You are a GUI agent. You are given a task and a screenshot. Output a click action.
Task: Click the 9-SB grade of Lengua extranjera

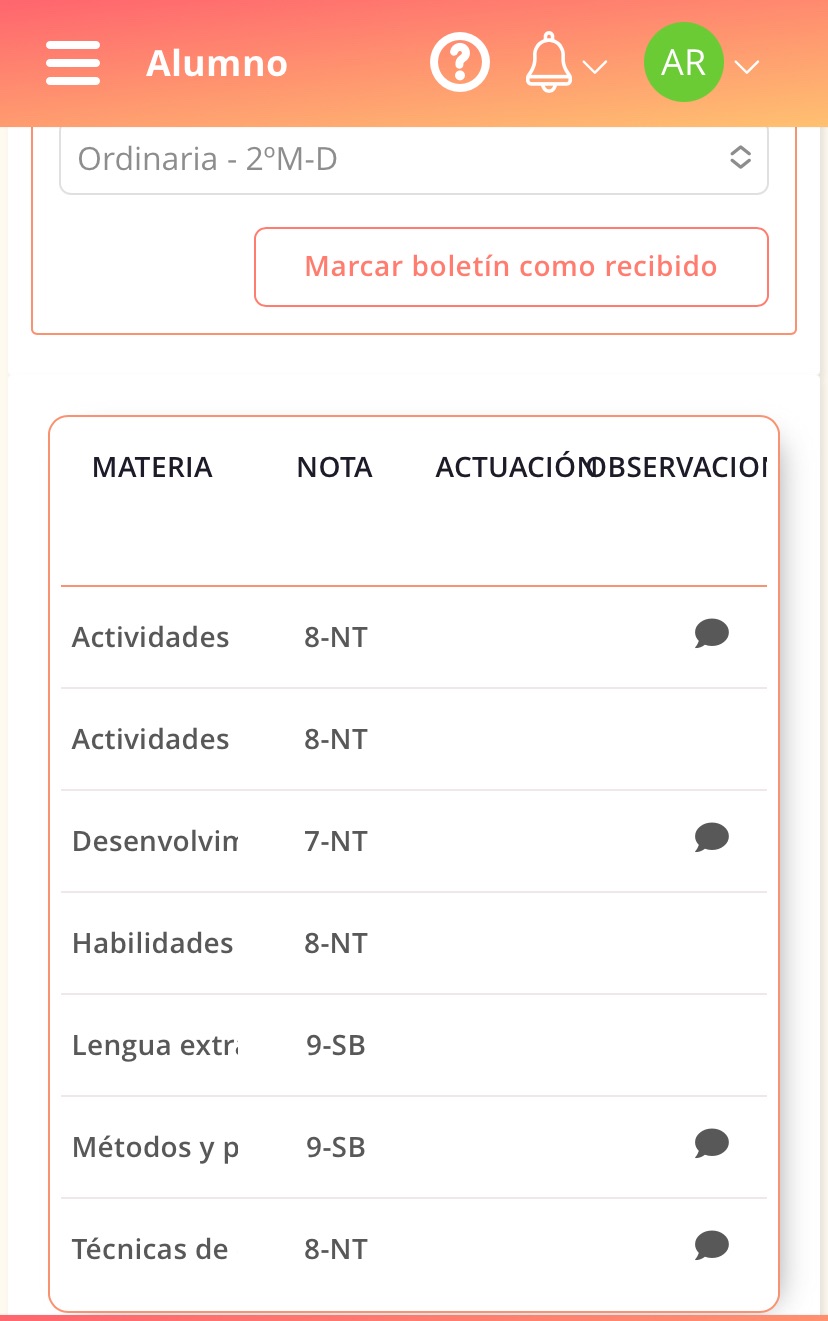click(336, 1045)
